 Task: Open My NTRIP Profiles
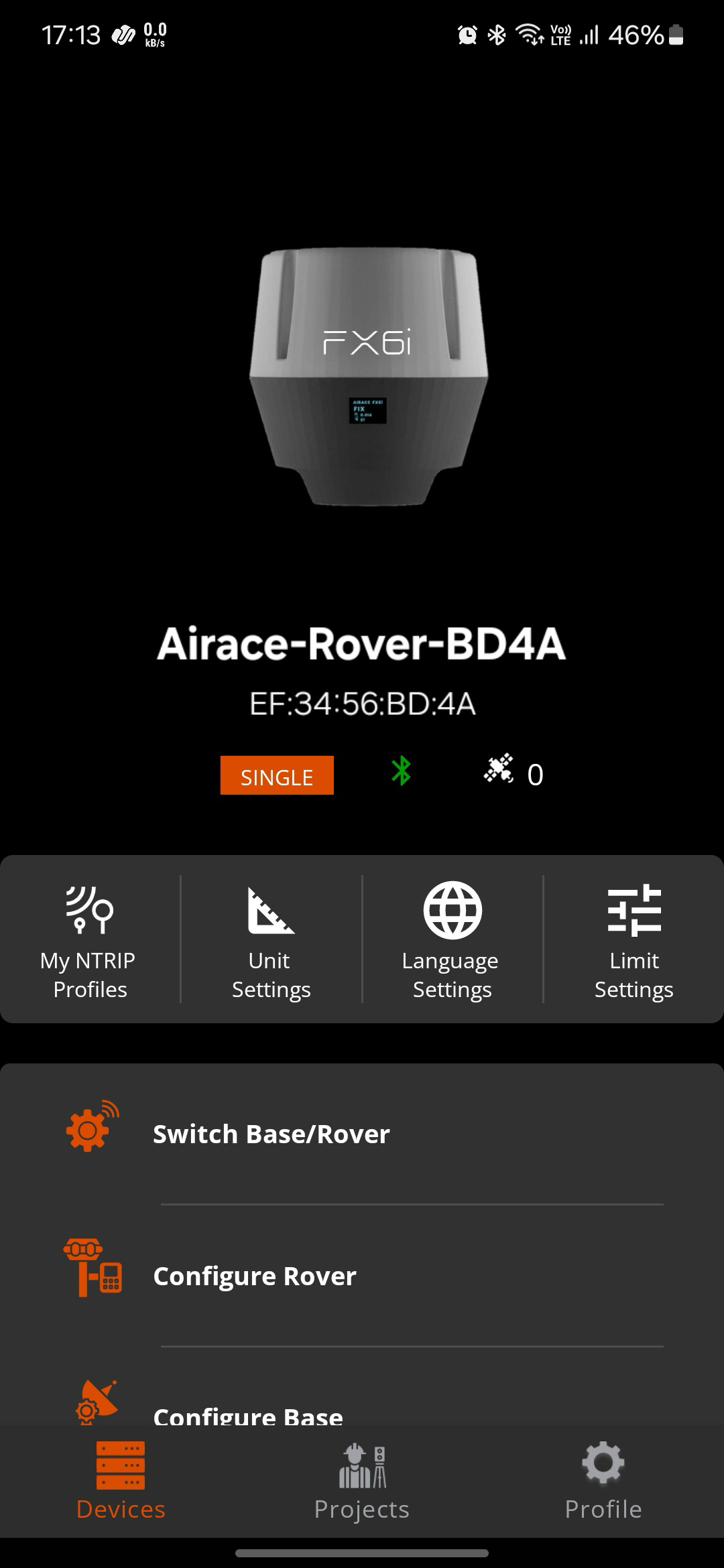coord(90,939)
